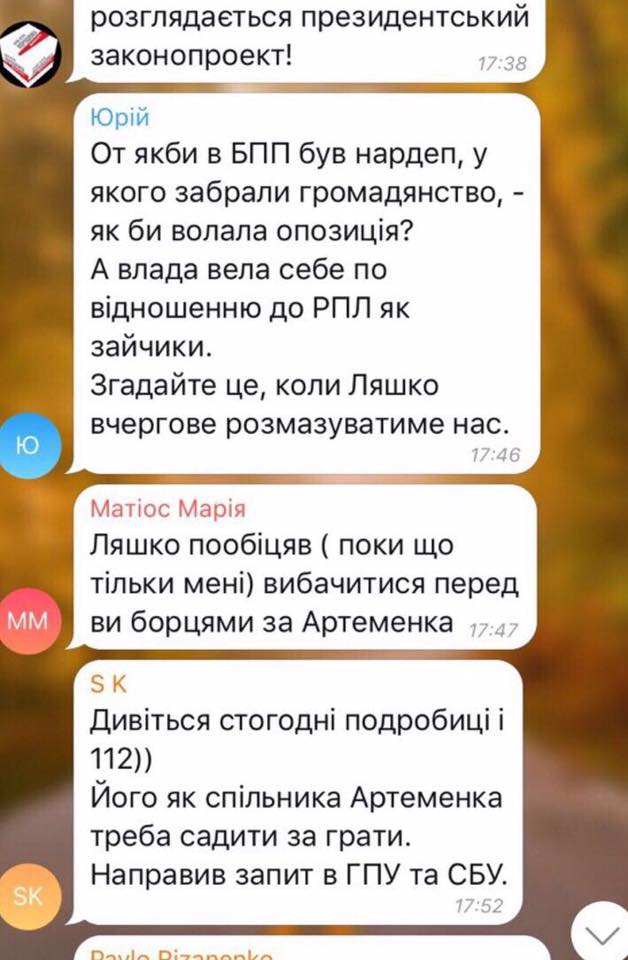Open Матіос Марія's profile via the MM avatar
The width and height of the screenshot is (628, 960).
pyautogui.click(x=34, y=621)
